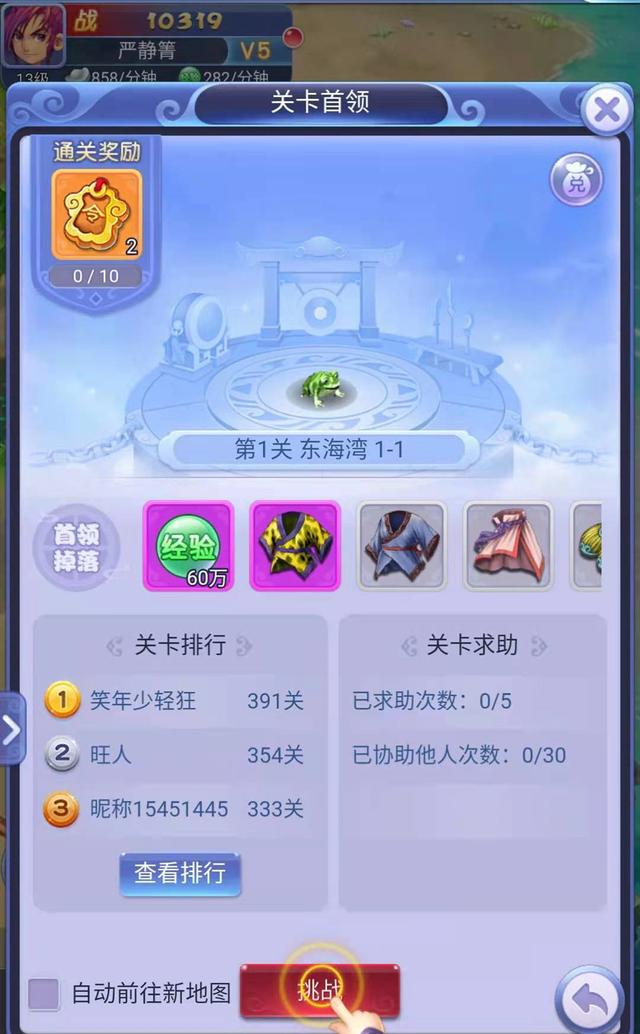Inspect the yellow leopard robe drop
Screen dimensions: 640x1034
point(295,546)
